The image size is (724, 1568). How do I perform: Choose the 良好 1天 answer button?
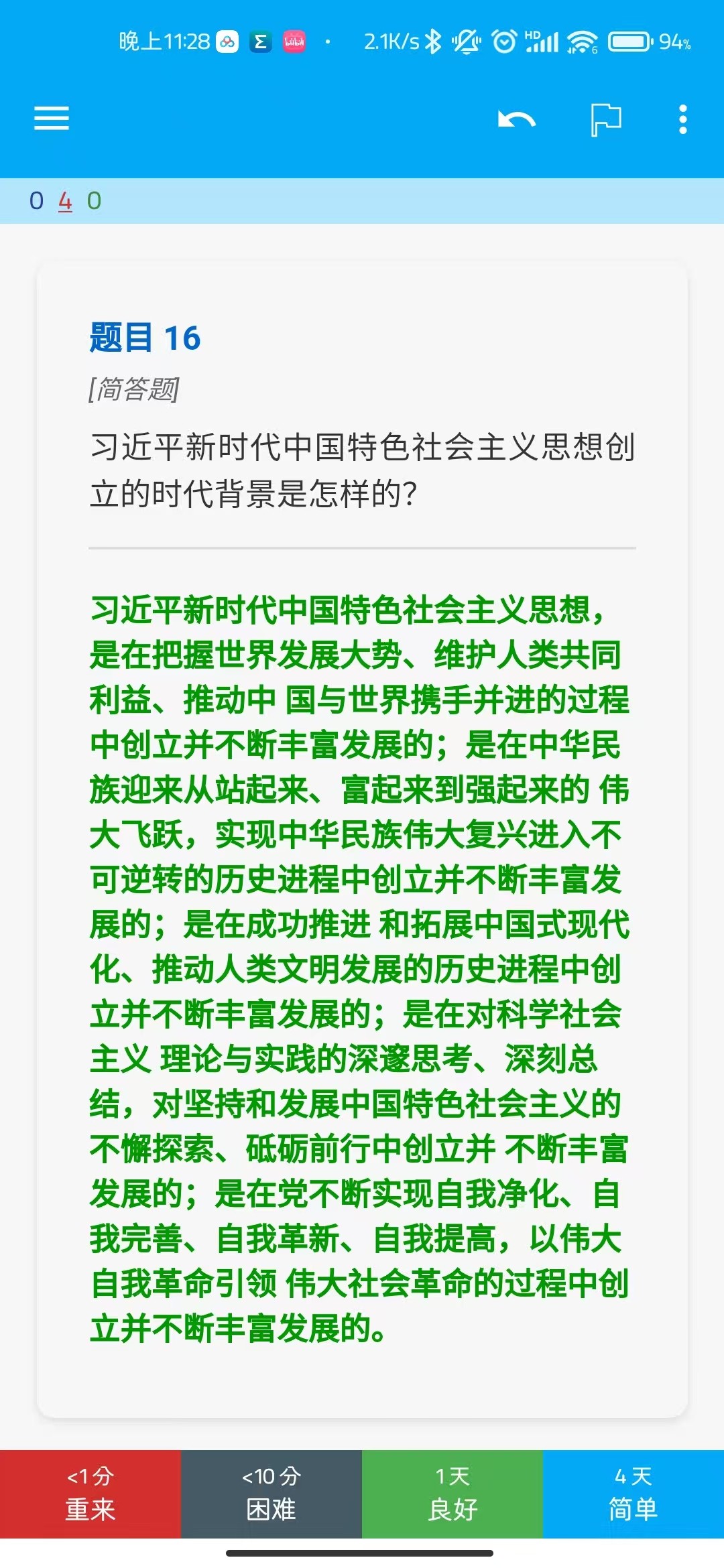click(452, 1494)
